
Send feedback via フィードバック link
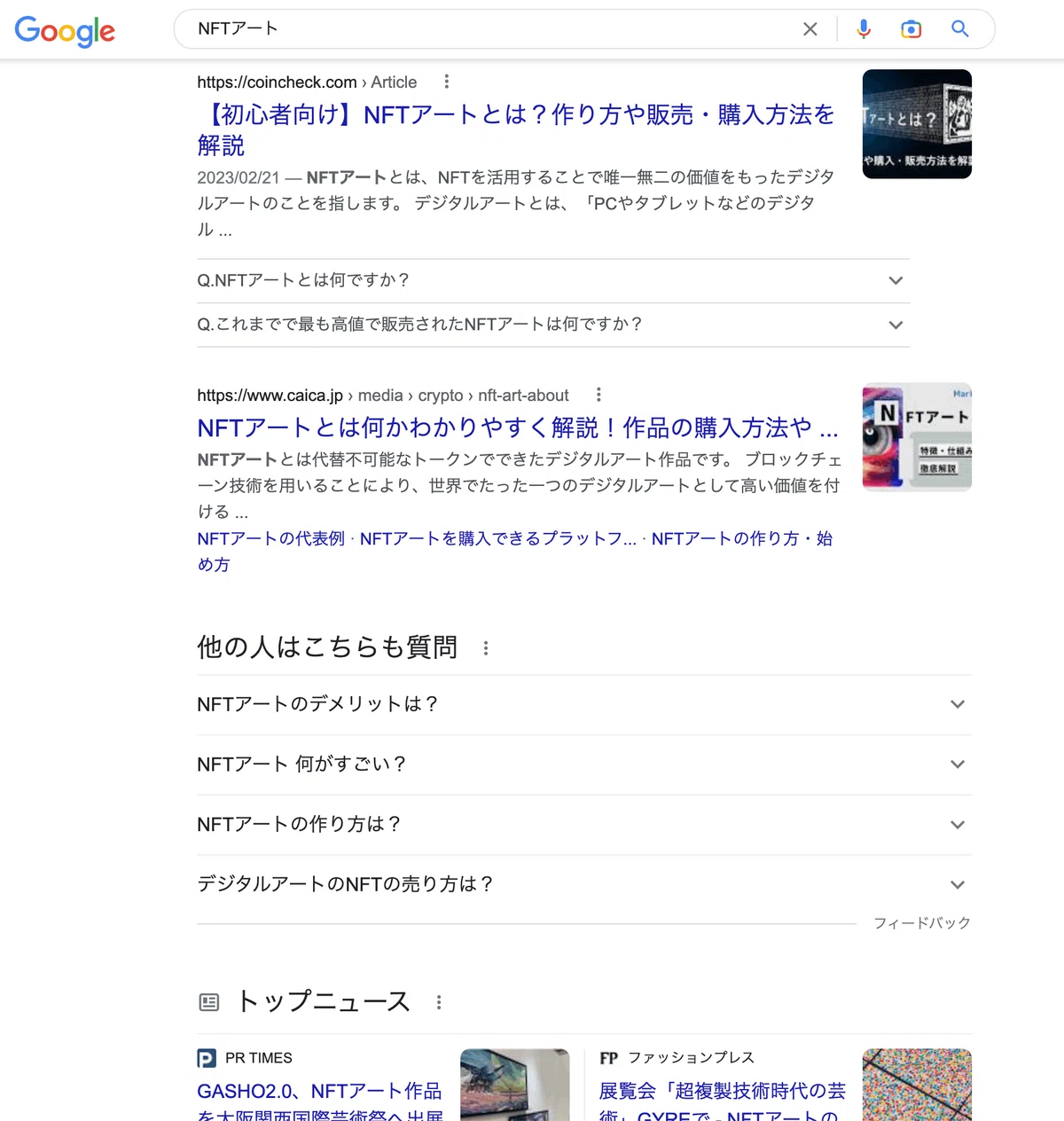point(922,923)
